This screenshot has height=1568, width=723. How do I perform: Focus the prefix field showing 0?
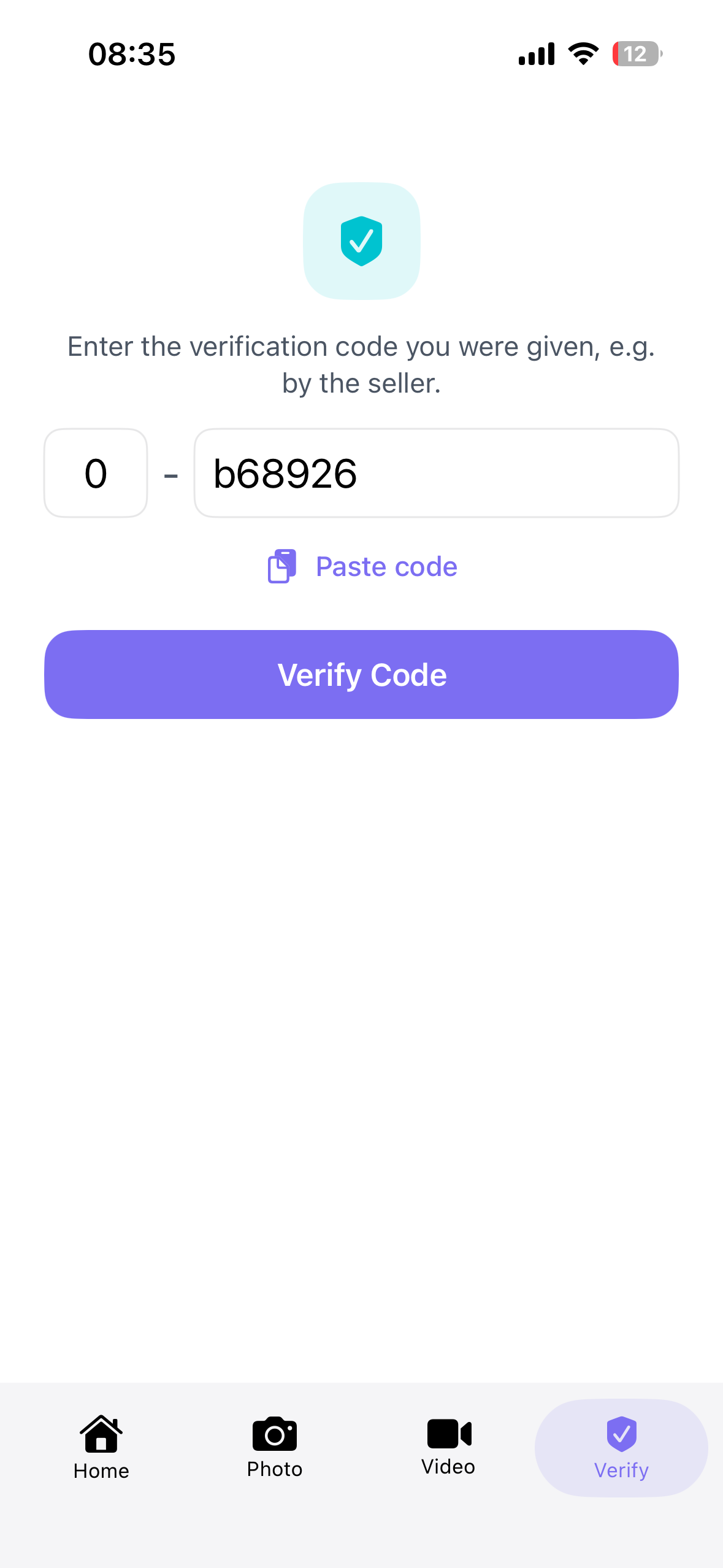pos(96,473)
